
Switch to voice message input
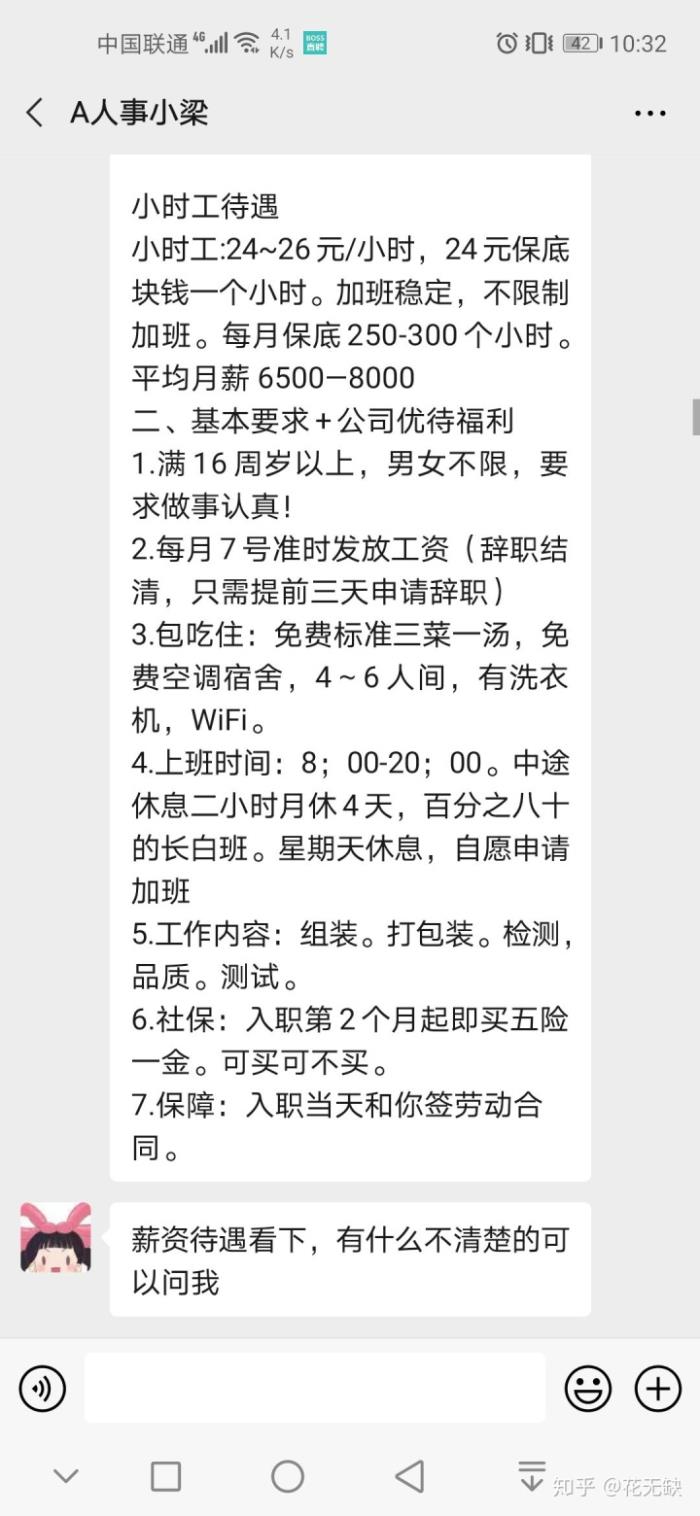[43, 1388]
